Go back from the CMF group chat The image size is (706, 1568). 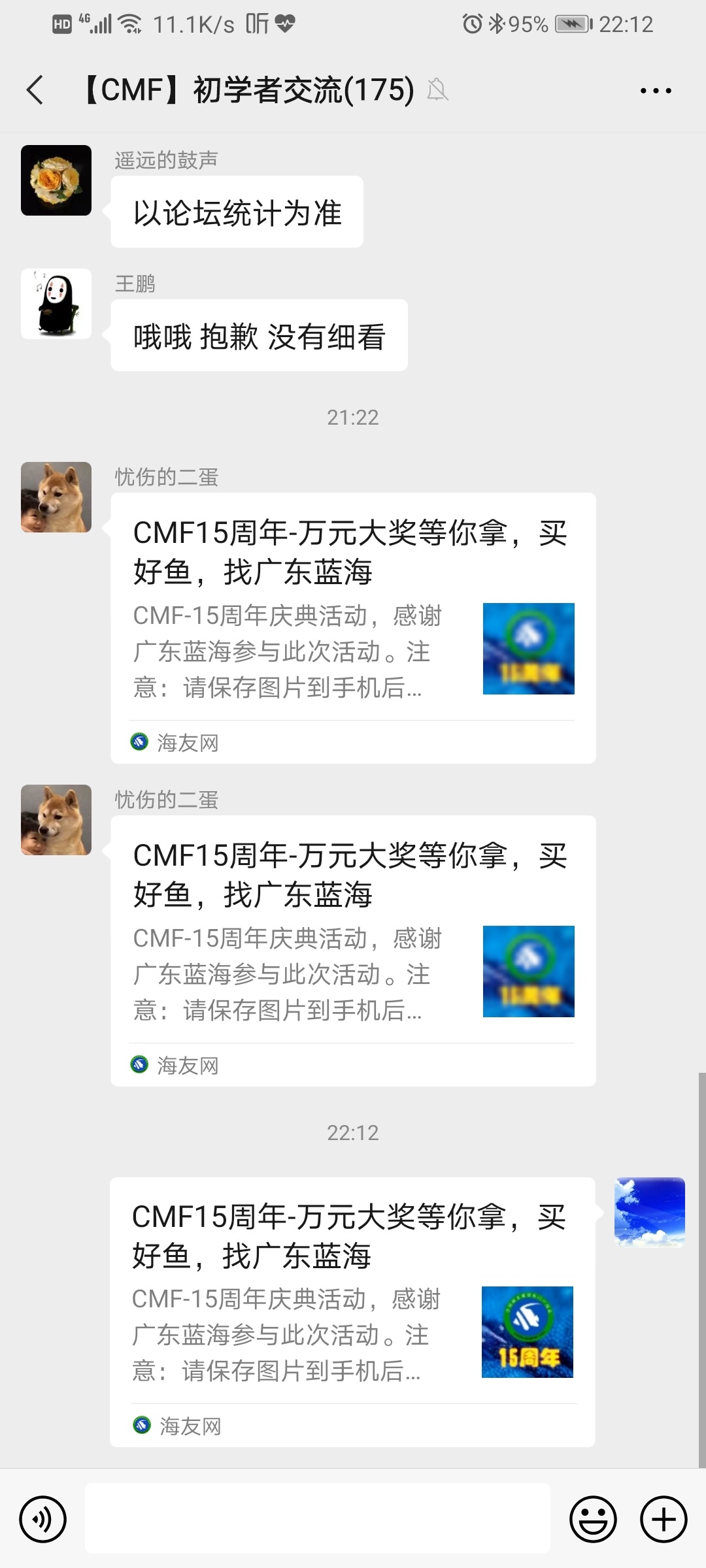coord(35,90)
